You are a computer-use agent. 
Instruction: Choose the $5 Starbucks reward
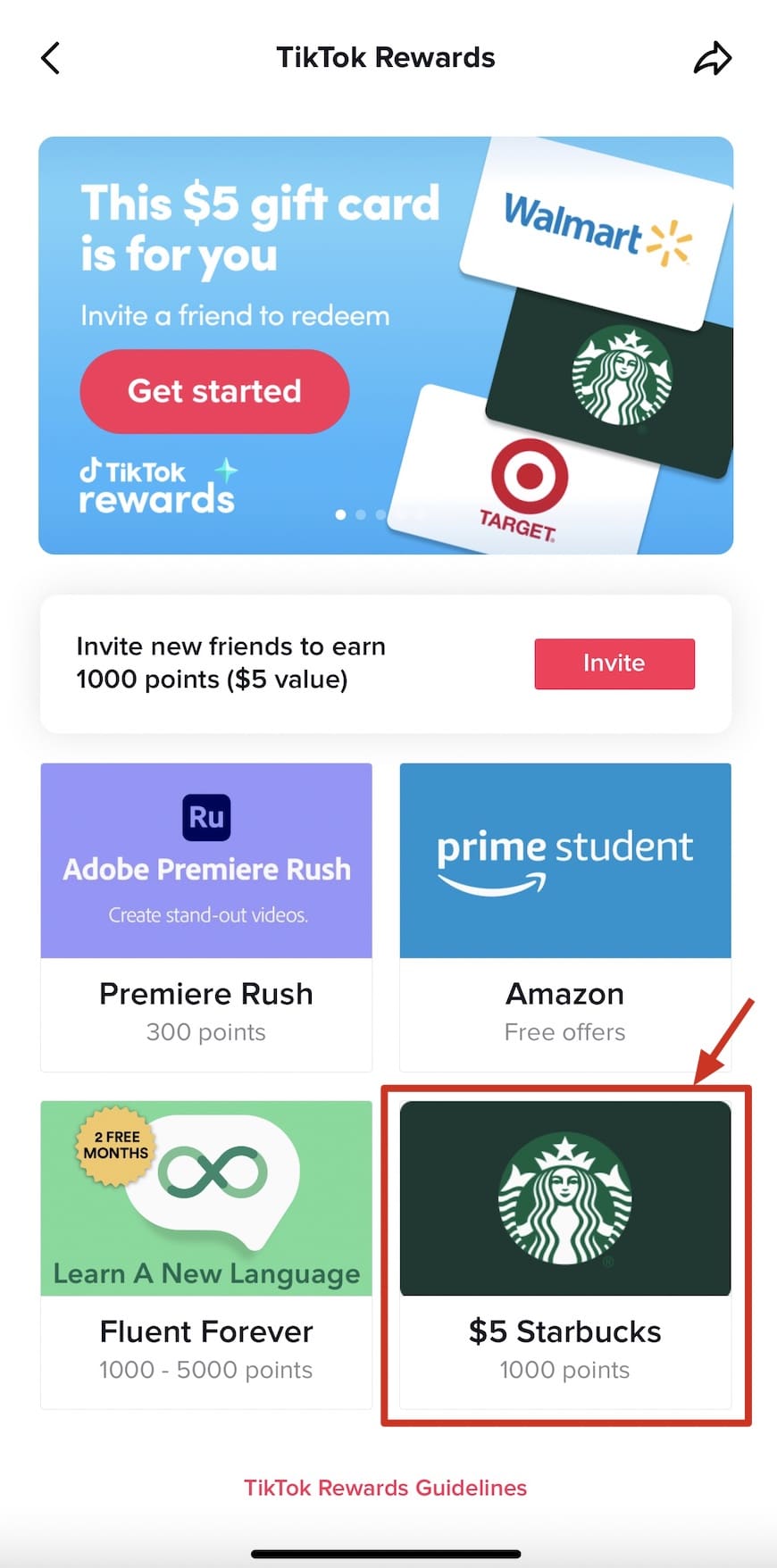[564, 1254]
